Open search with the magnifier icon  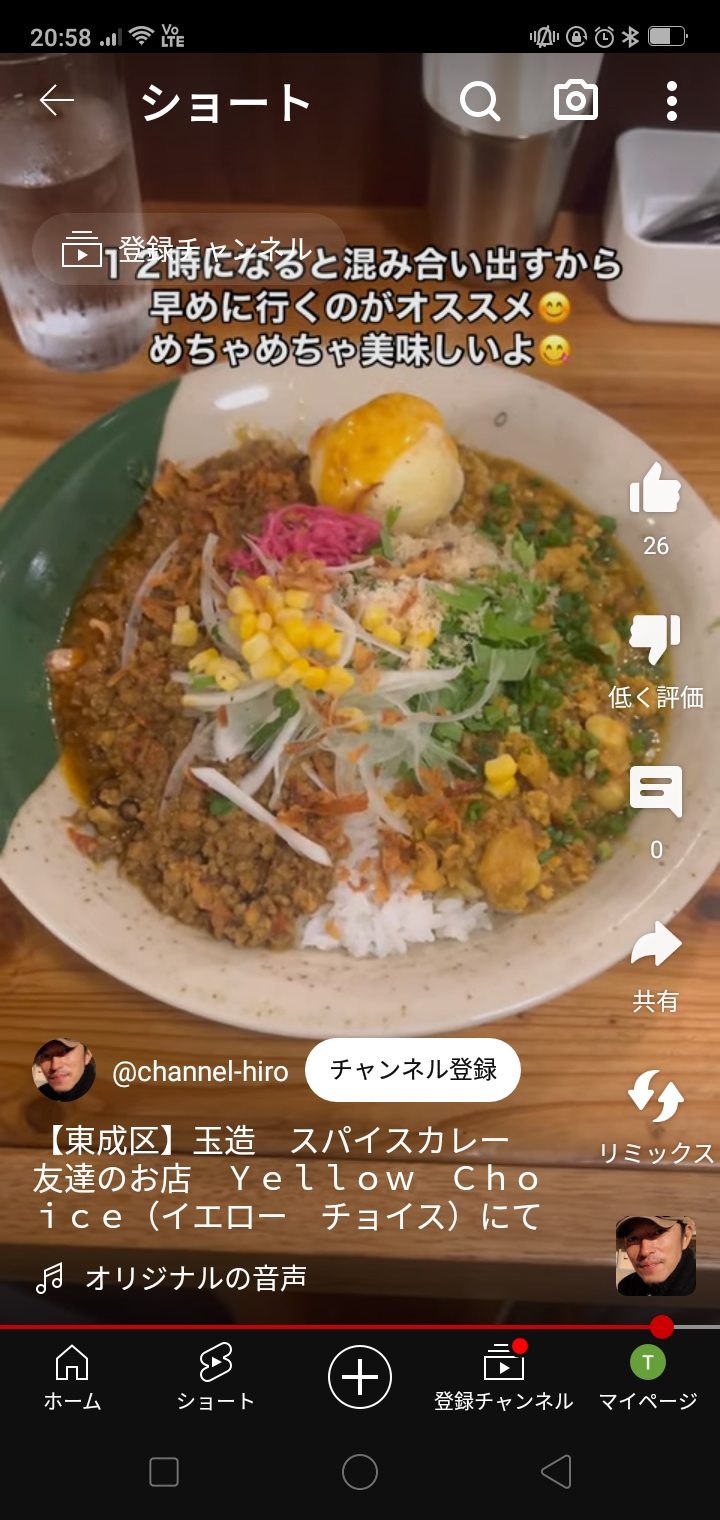(x=480, y=101)
